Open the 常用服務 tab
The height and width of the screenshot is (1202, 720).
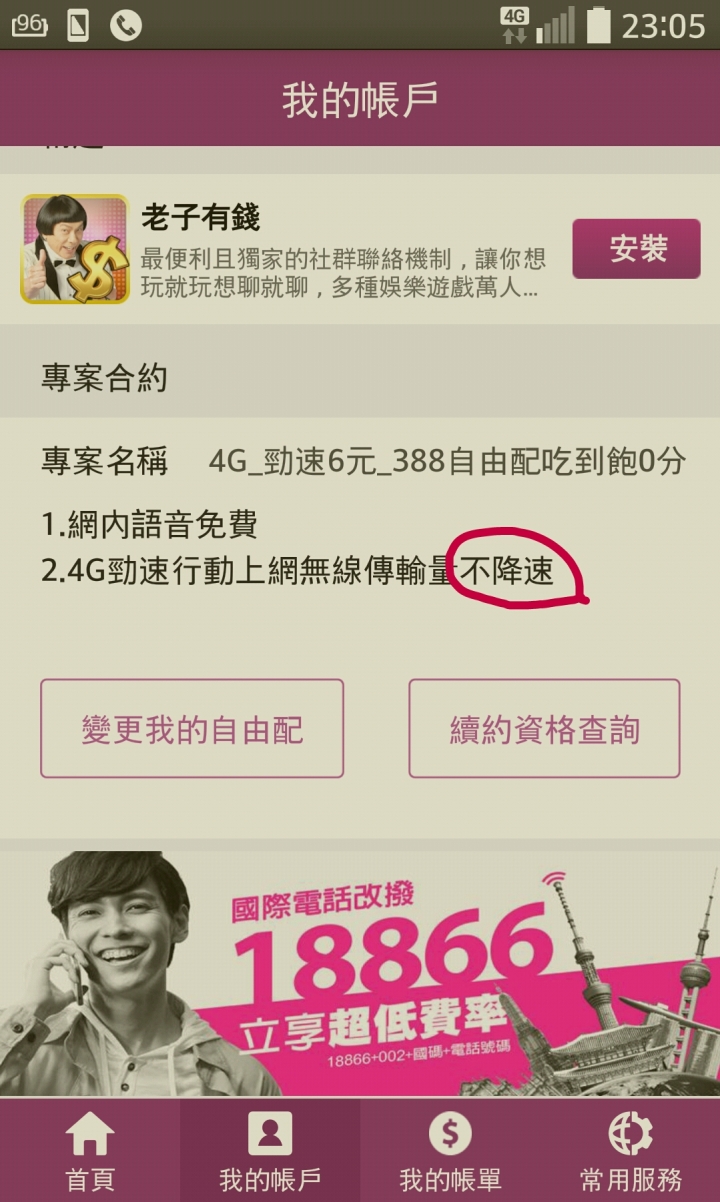click(630, 1152)
